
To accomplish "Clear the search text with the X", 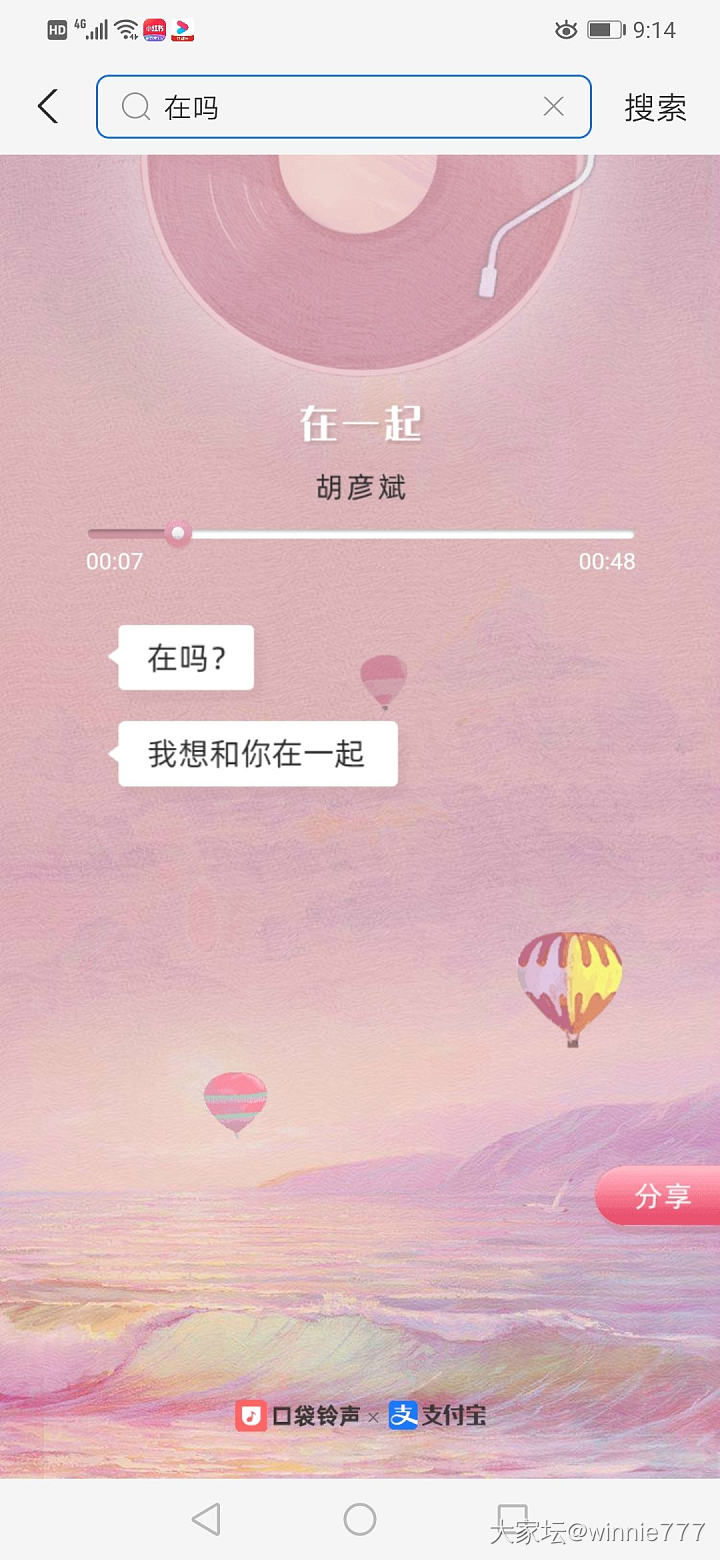I will (553, 107).
